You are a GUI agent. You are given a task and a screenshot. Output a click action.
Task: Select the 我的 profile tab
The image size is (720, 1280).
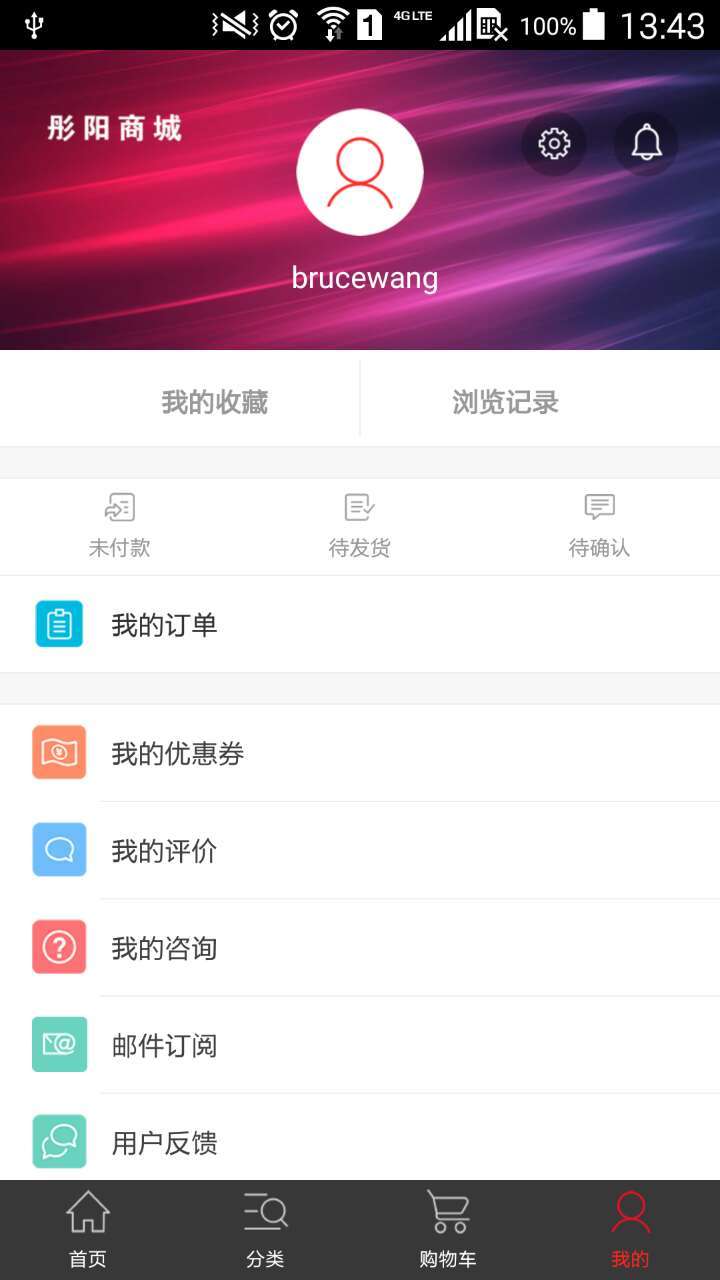coord(630,1230)
